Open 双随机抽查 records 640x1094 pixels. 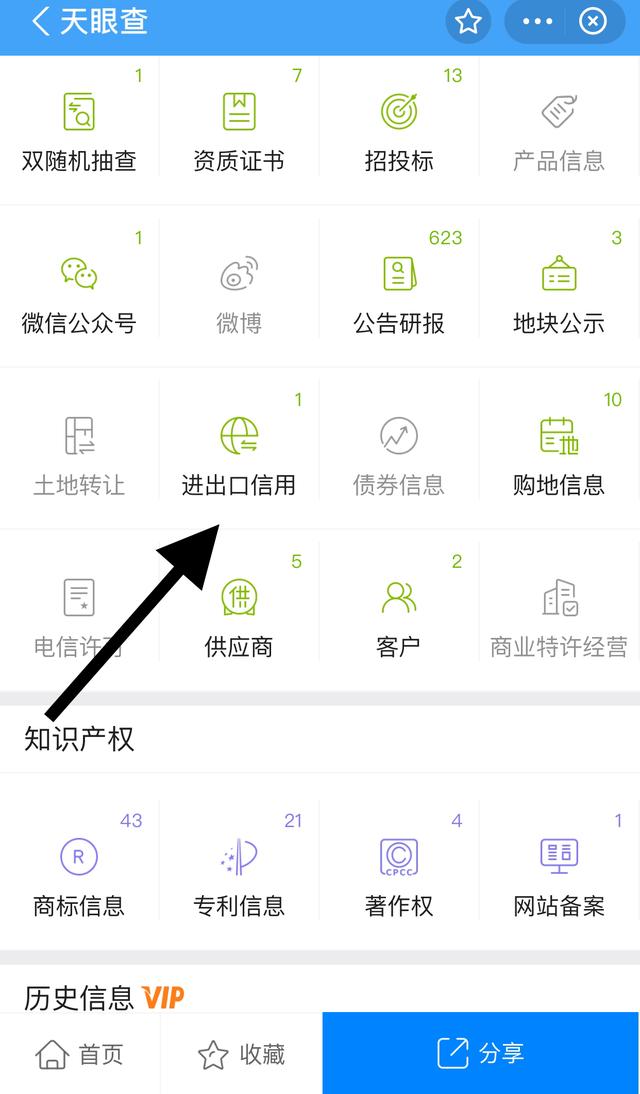point(79,128)
